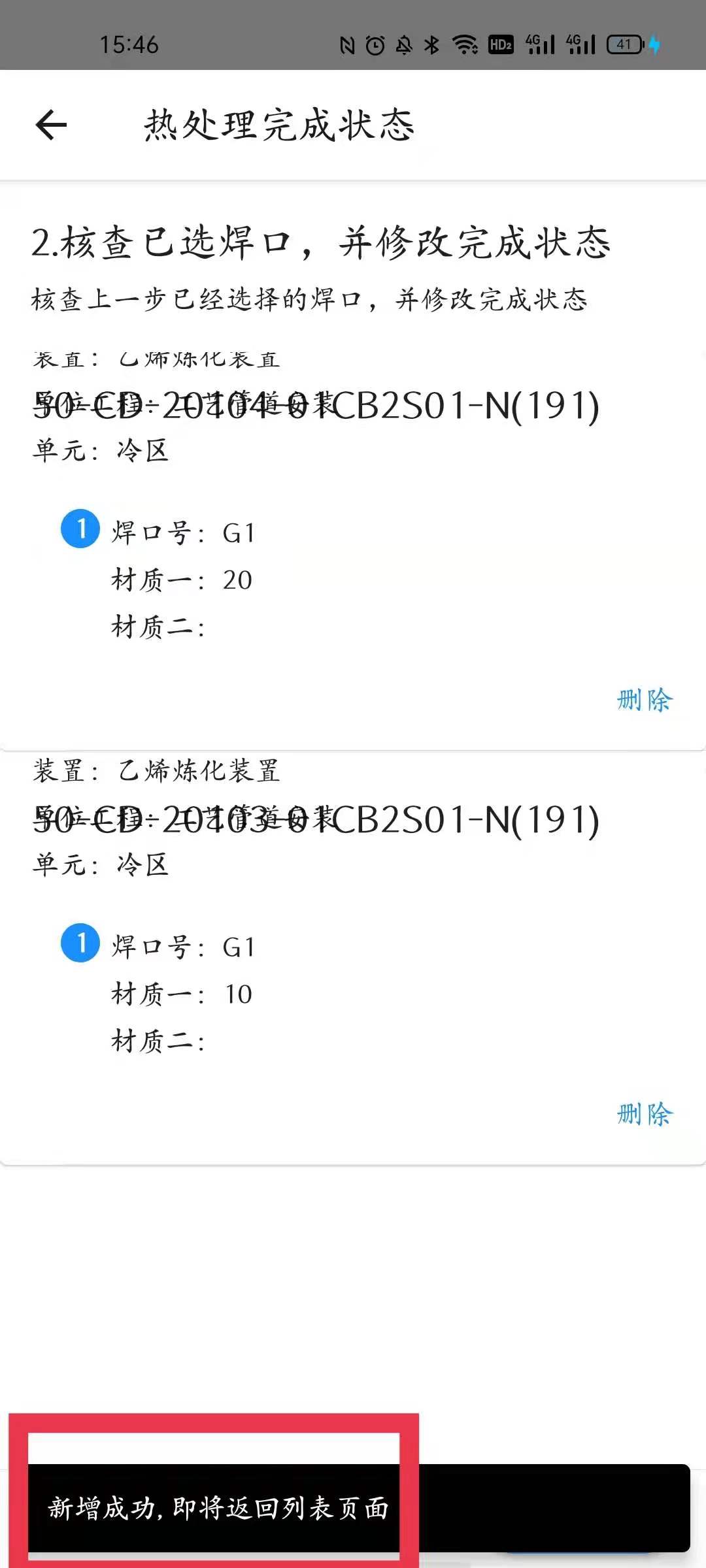Tap the 15:46 clock in status bar
Image resolution: width=706 pixels, height=1568 pixels.
tap(128, 44)
